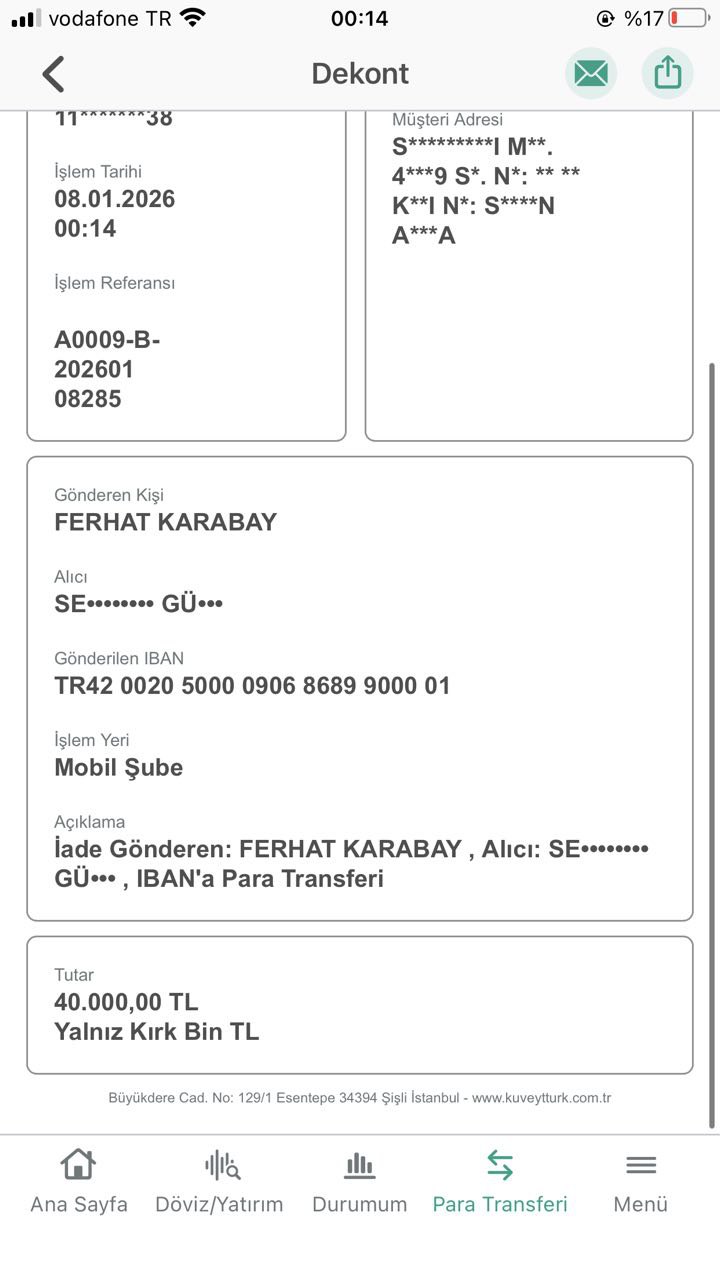Screen dimensions: 720x1280
Task: Open the Döviz/Yatırım tab
Action: pos(219,1182)
